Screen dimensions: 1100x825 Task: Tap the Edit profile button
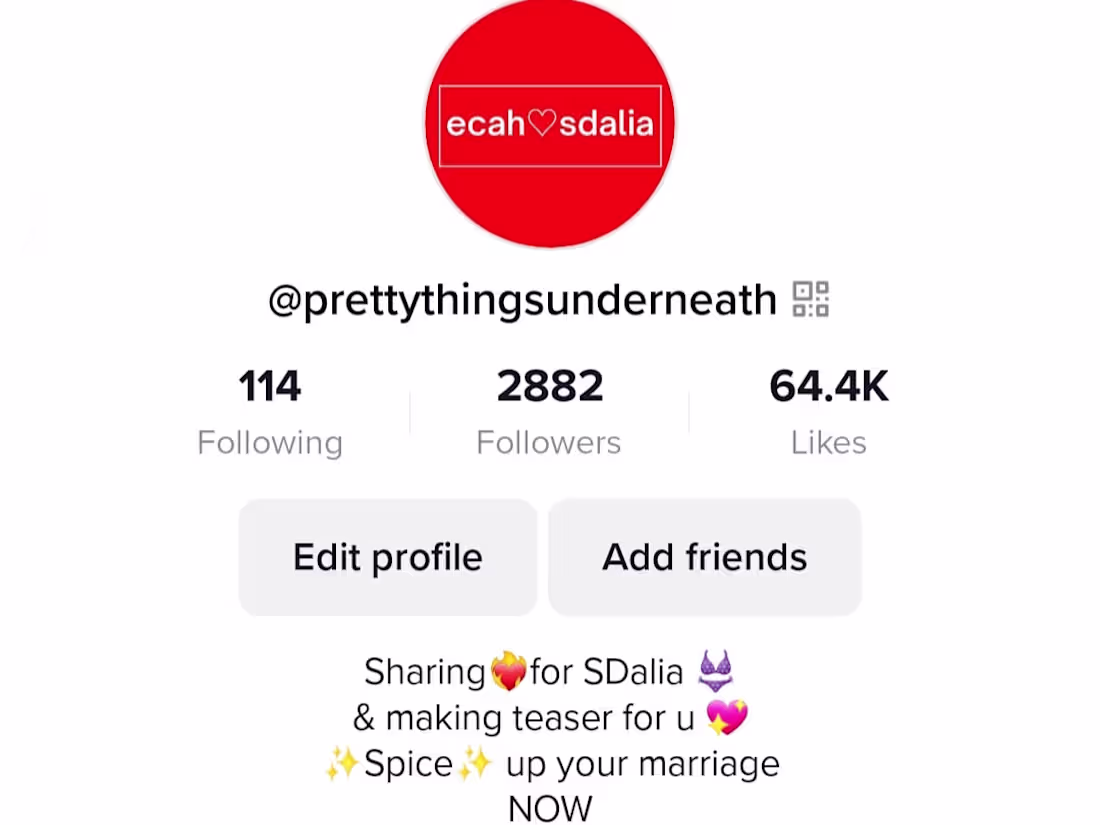tap(387, 557)
